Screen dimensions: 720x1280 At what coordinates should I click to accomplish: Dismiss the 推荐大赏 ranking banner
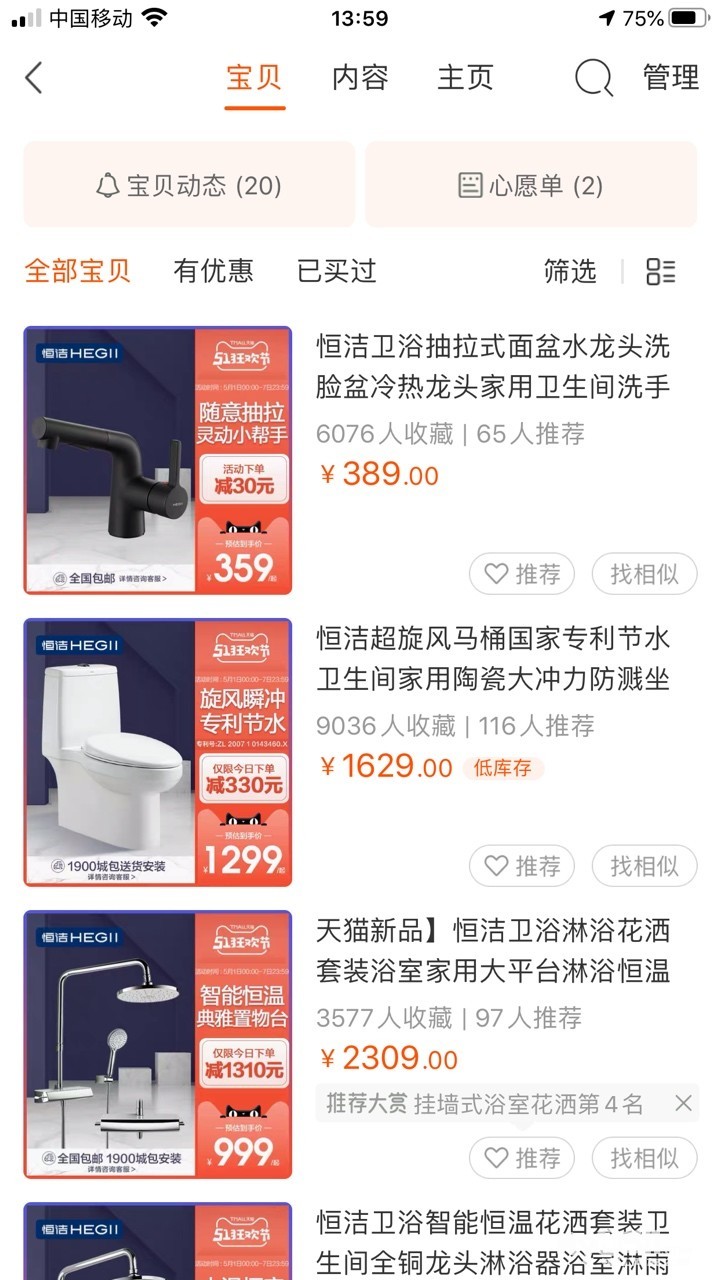tap(683, 1103)
